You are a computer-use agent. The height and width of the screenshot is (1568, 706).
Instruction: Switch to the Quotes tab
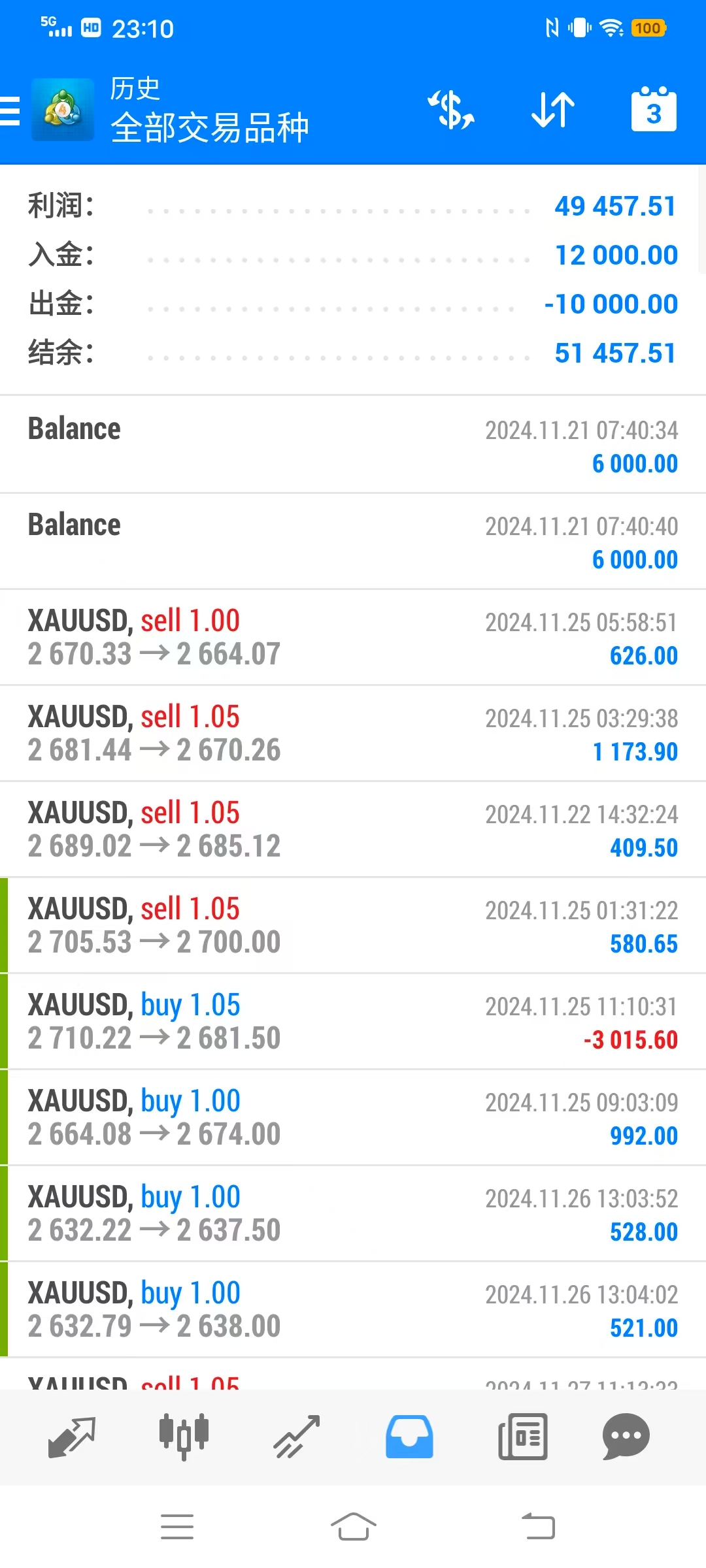tap(72, 1437)
